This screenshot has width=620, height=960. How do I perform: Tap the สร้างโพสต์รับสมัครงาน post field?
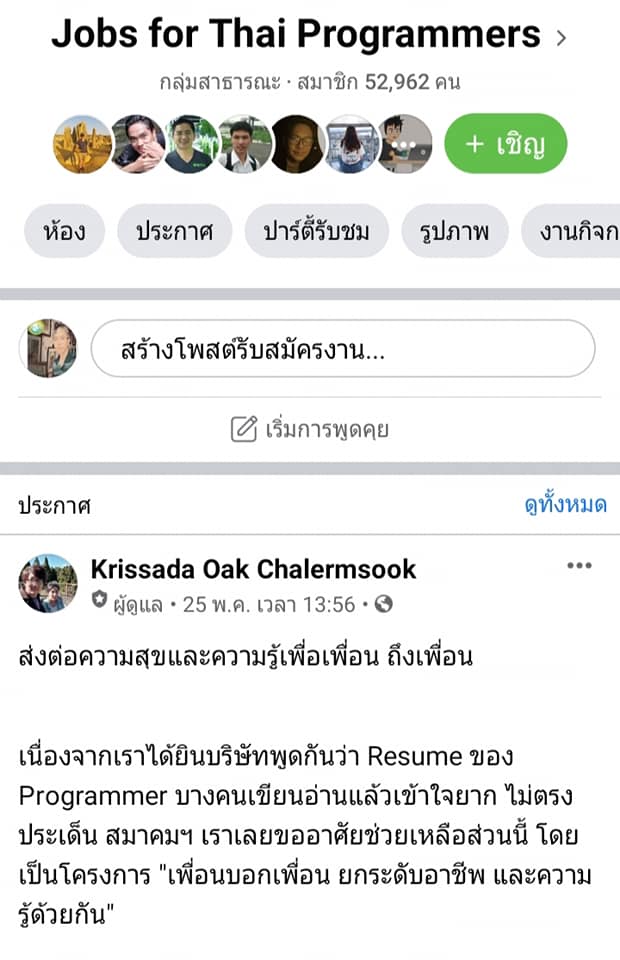click(342, 349)
